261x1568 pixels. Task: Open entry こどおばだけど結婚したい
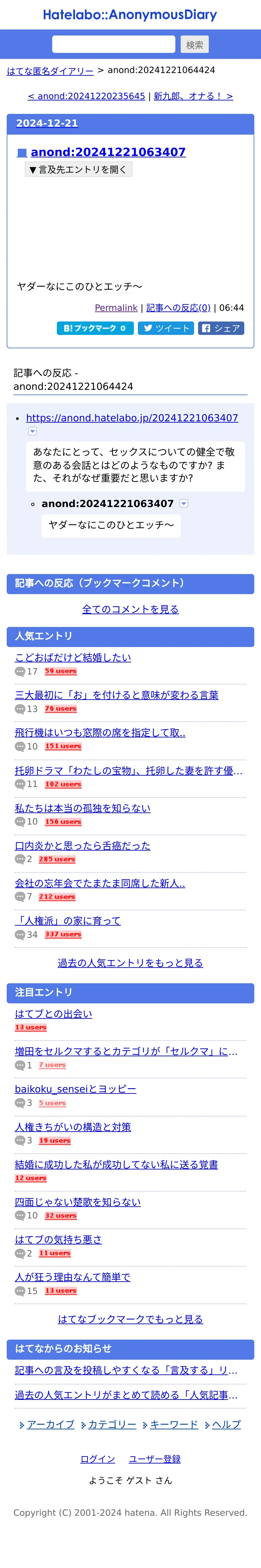tap(73, 657)
